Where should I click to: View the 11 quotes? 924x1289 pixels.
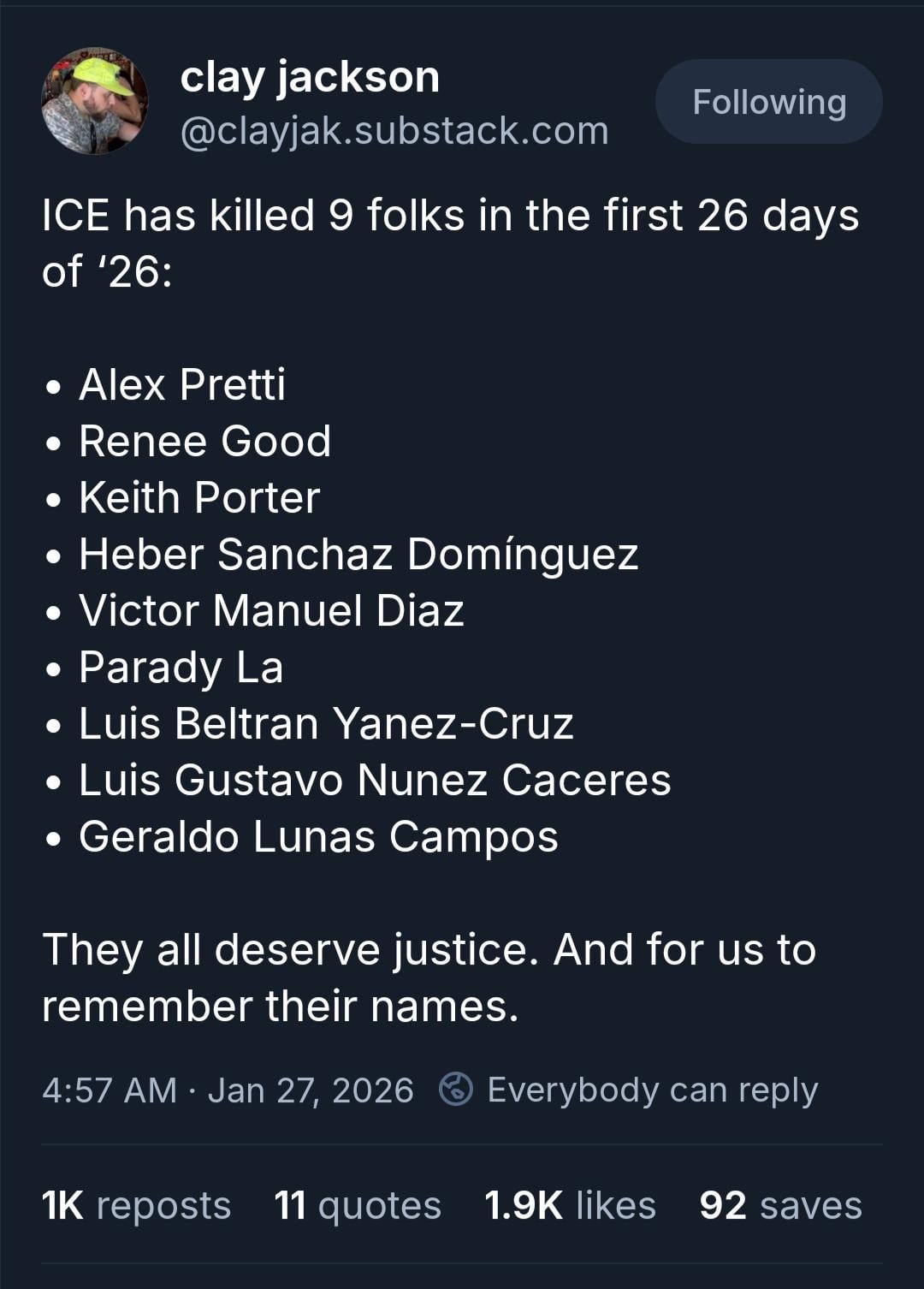point(358,1205)
